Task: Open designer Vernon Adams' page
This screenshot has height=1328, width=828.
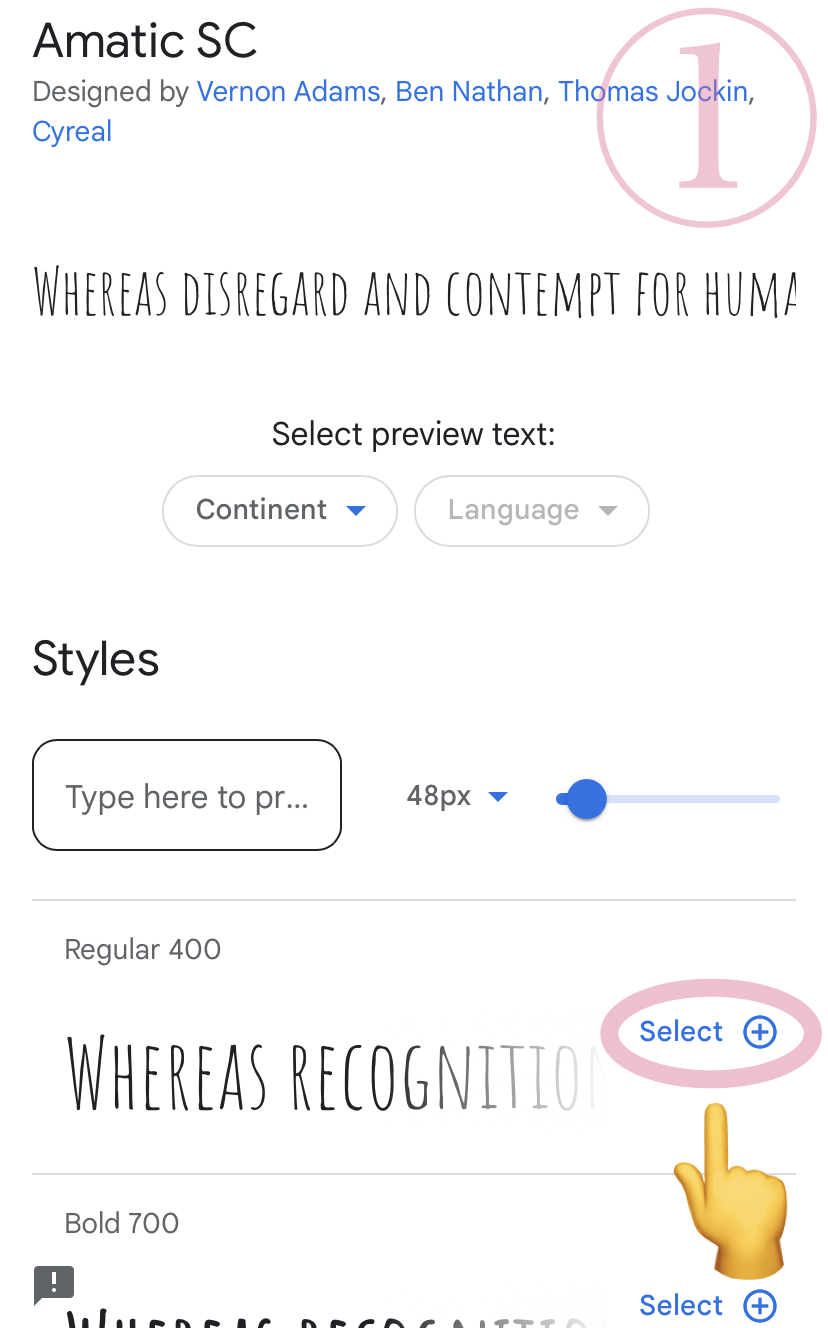Action: click(288, 92)
